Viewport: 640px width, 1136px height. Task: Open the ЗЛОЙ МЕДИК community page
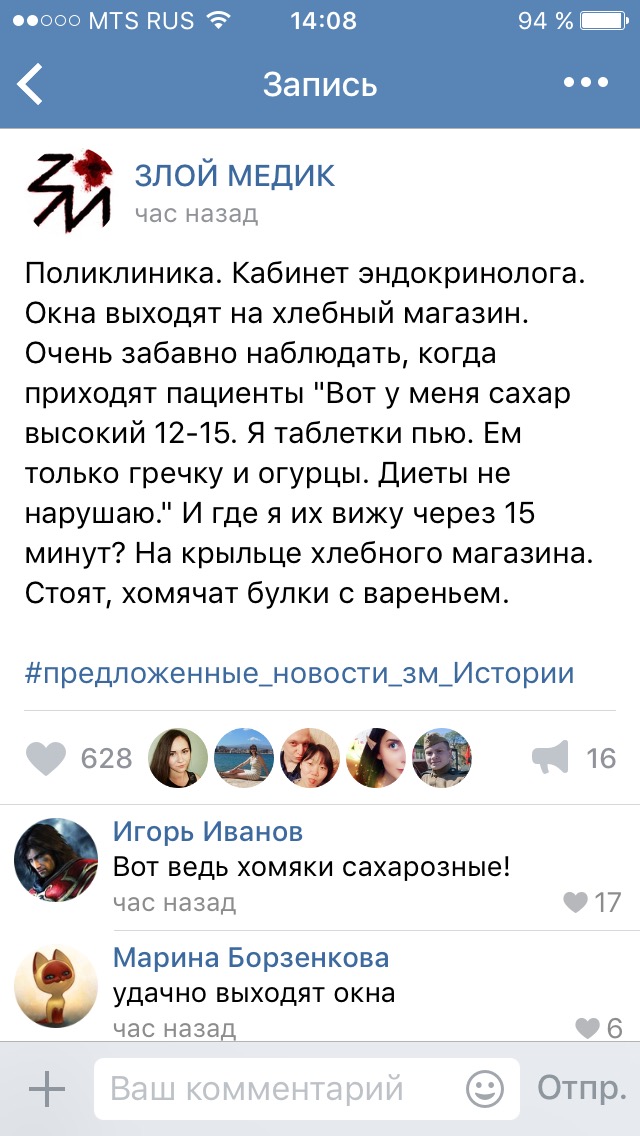point(234,176)
